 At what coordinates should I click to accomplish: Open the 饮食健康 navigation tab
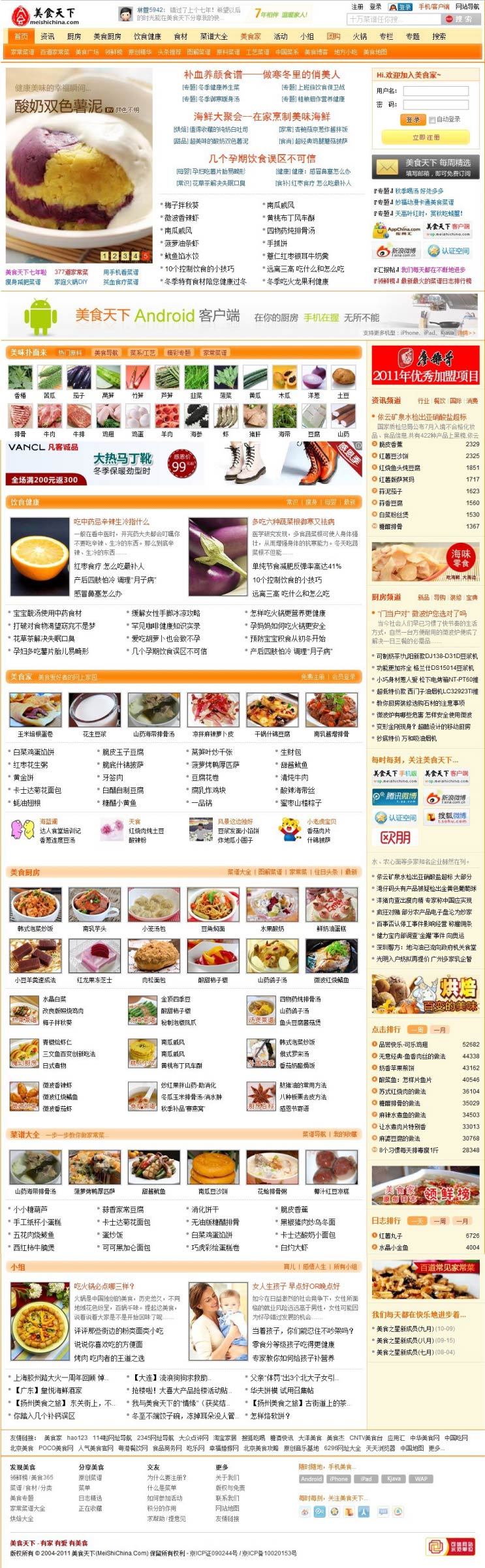point(147,37)
